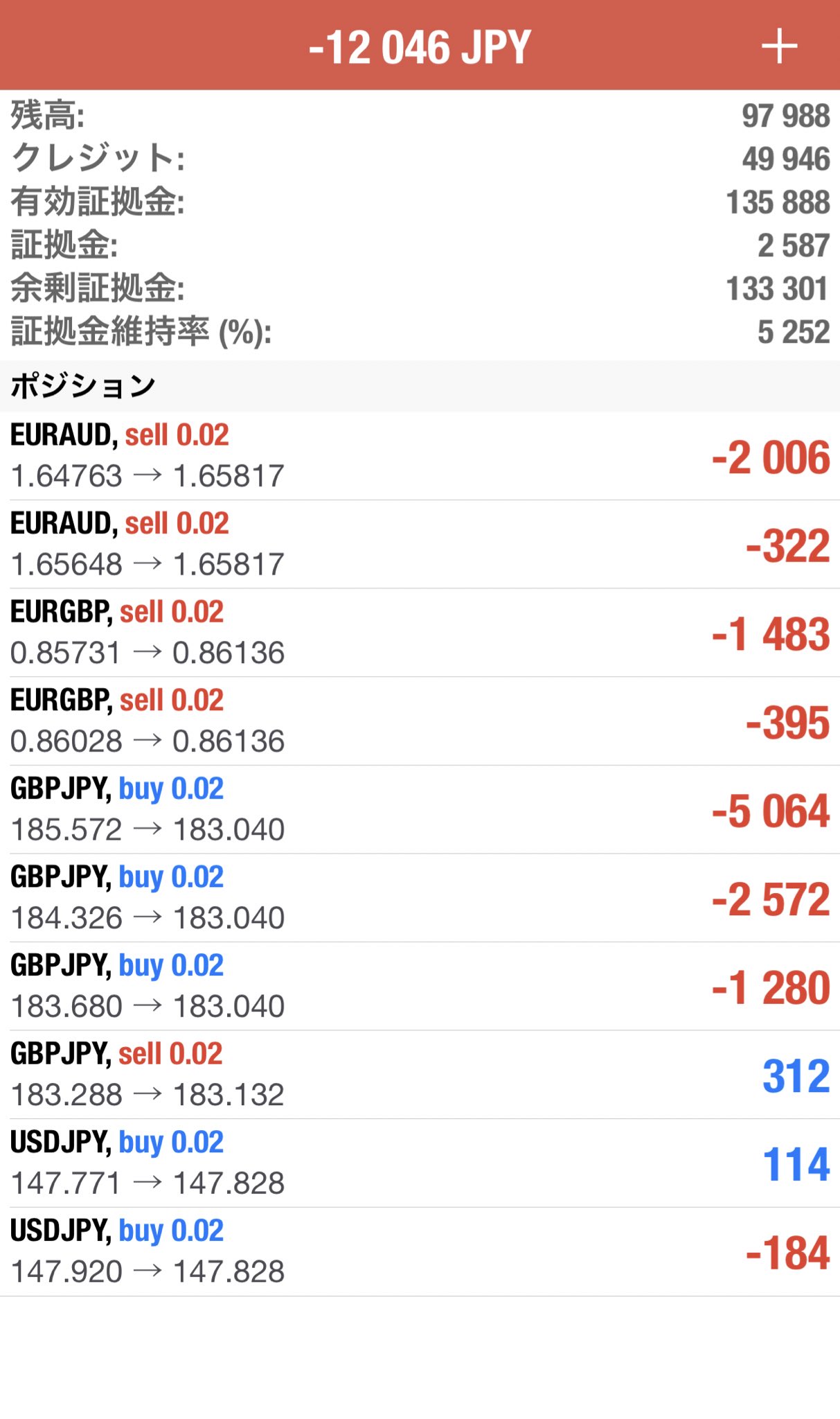Expand GBPJPY buy position opened at 185.572

coord(420,809)
